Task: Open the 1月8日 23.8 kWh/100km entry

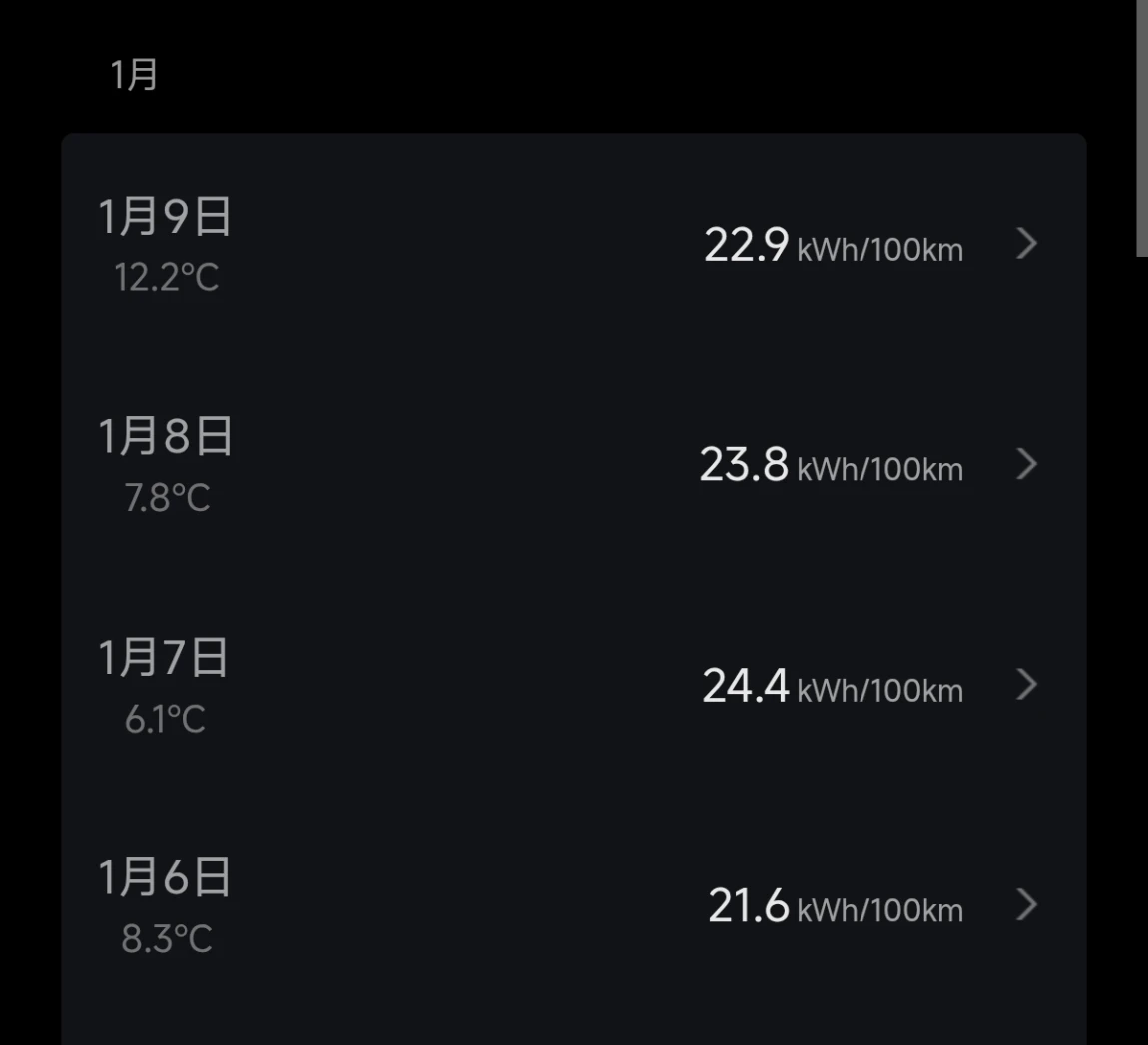Action: tap(573, 465)
